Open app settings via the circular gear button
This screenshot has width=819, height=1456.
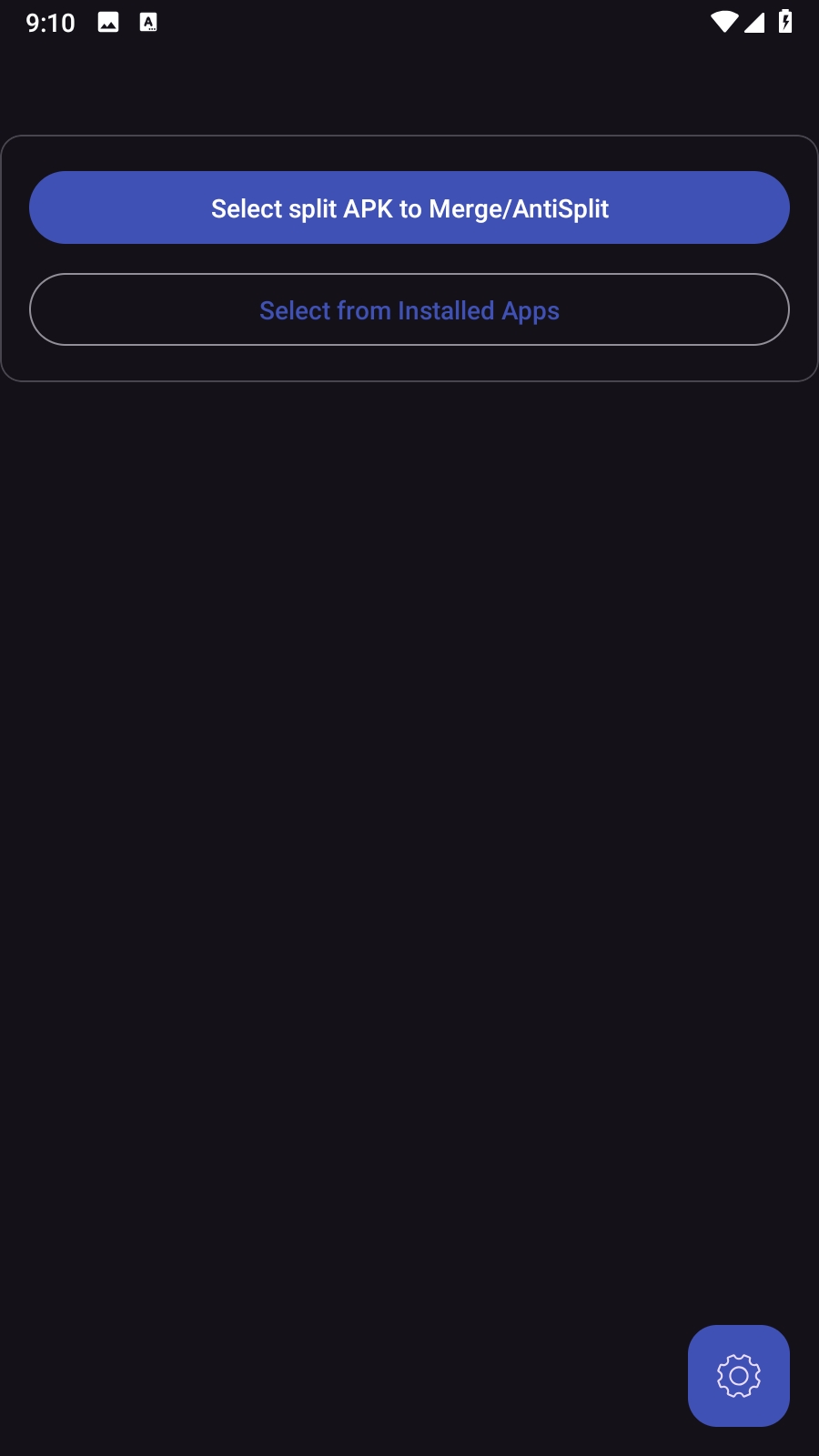(x=738, y=1375)
